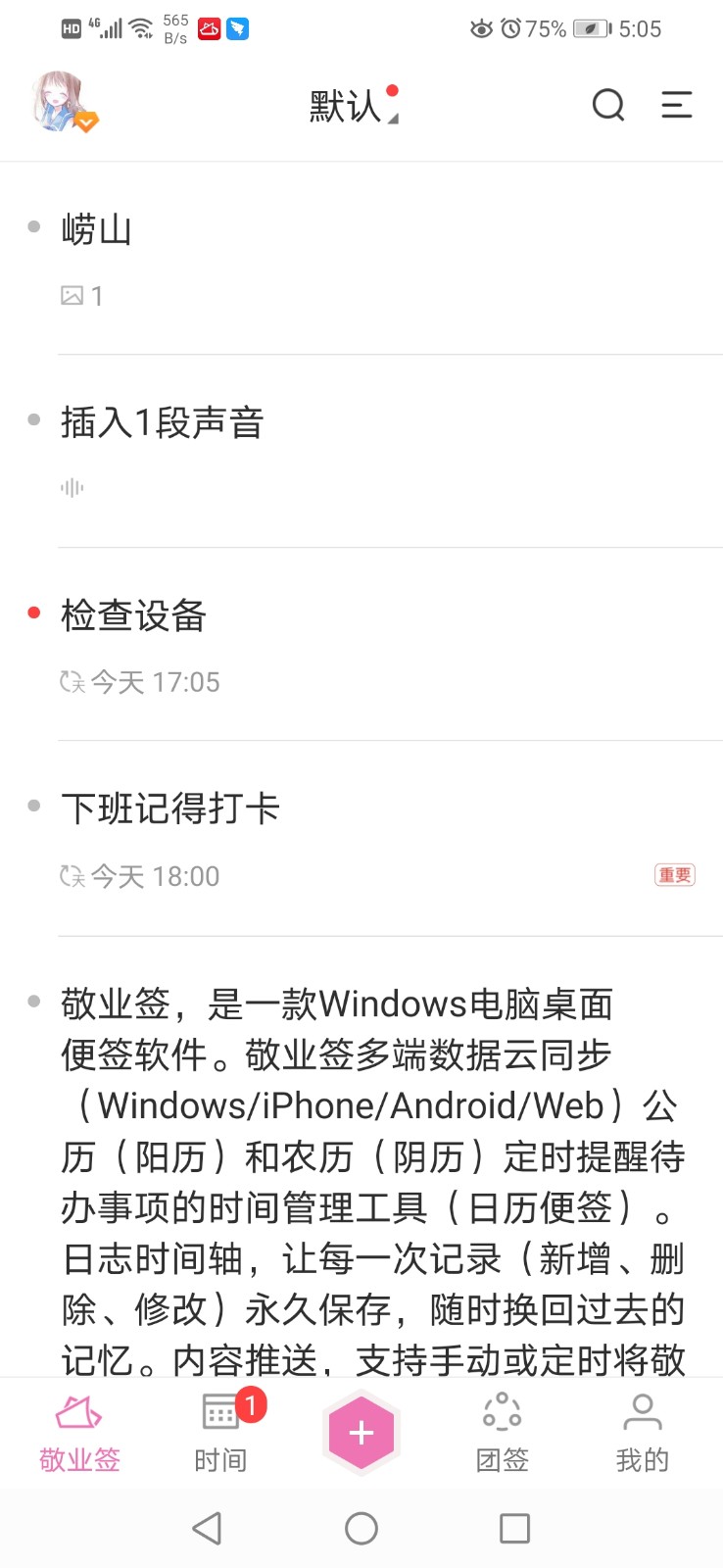Open the 敬业签 description note
The image size is (723, 1568).
(372, 1156)
